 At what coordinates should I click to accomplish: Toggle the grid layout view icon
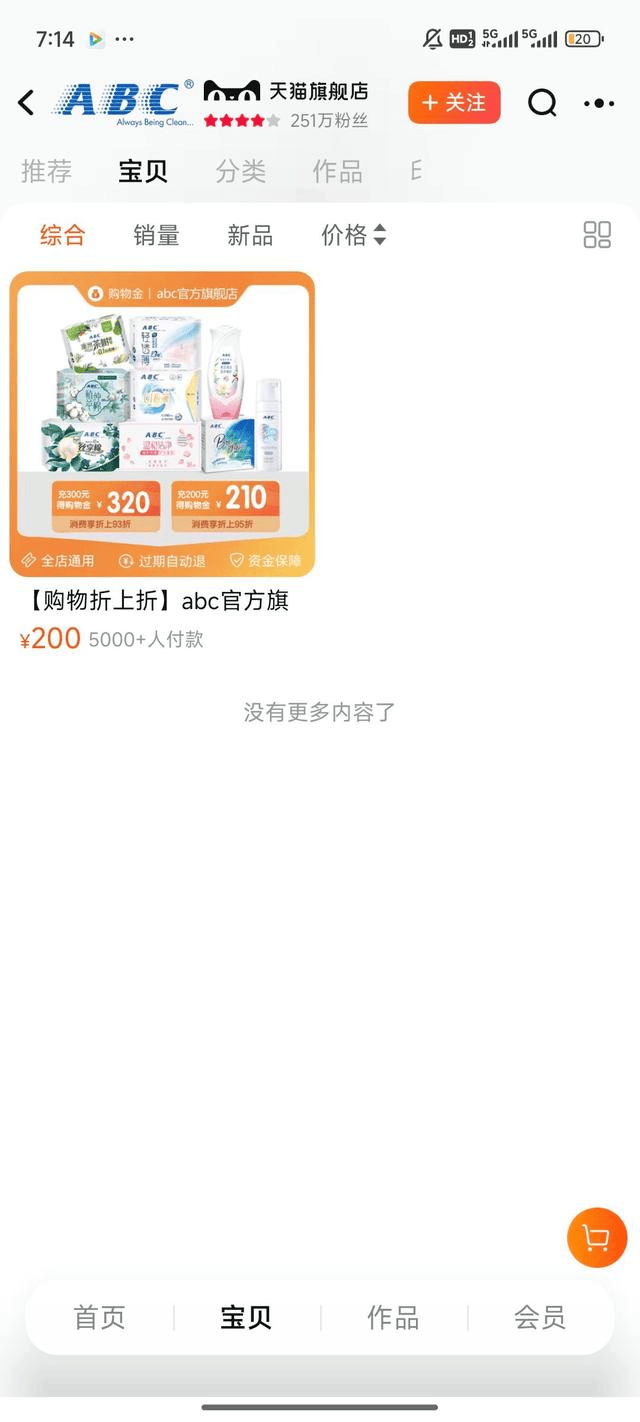(x=597, y=236)
